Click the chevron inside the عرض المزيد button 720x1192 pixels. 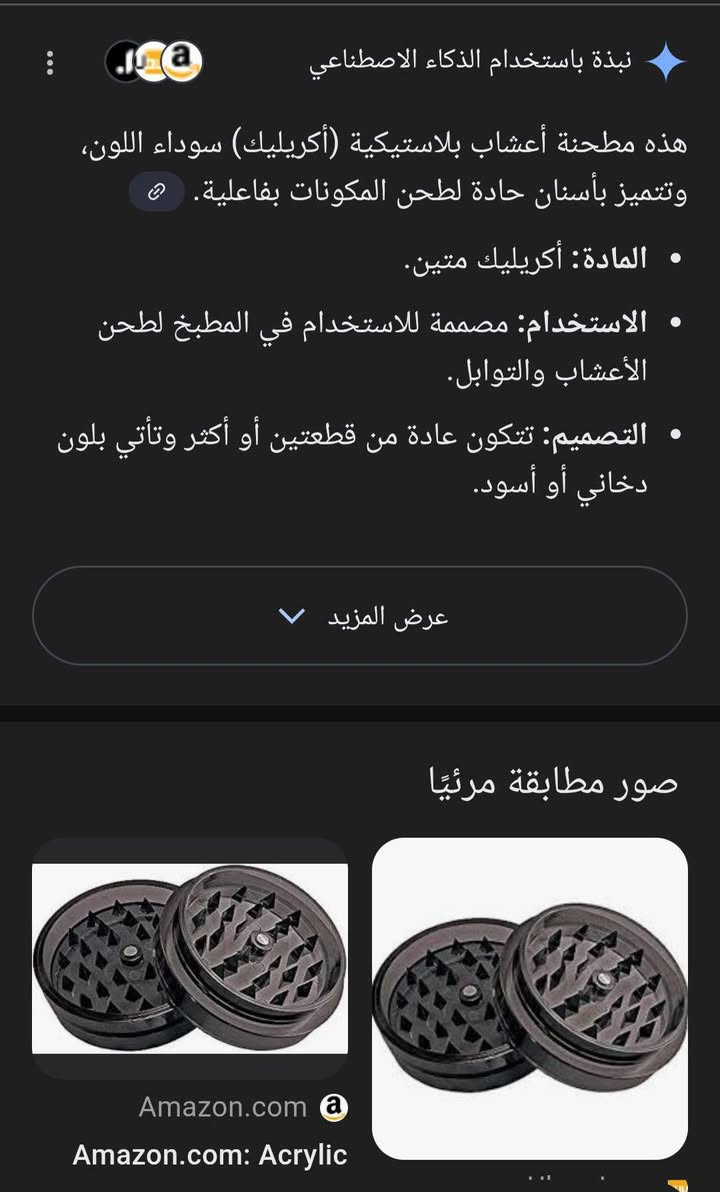pyautogui.click(x=290, y=616)
